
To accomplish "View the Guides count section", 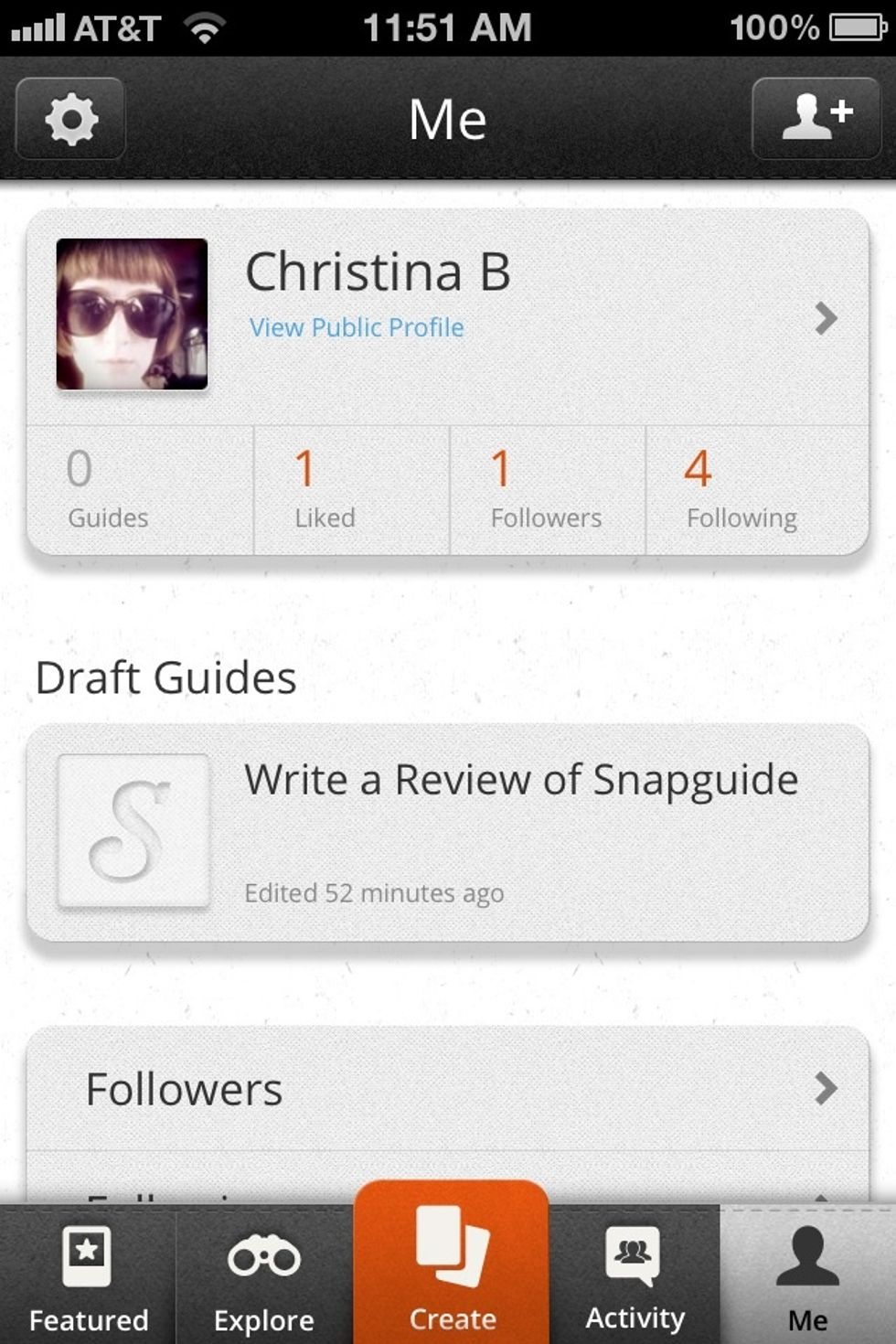I will 140,491.
